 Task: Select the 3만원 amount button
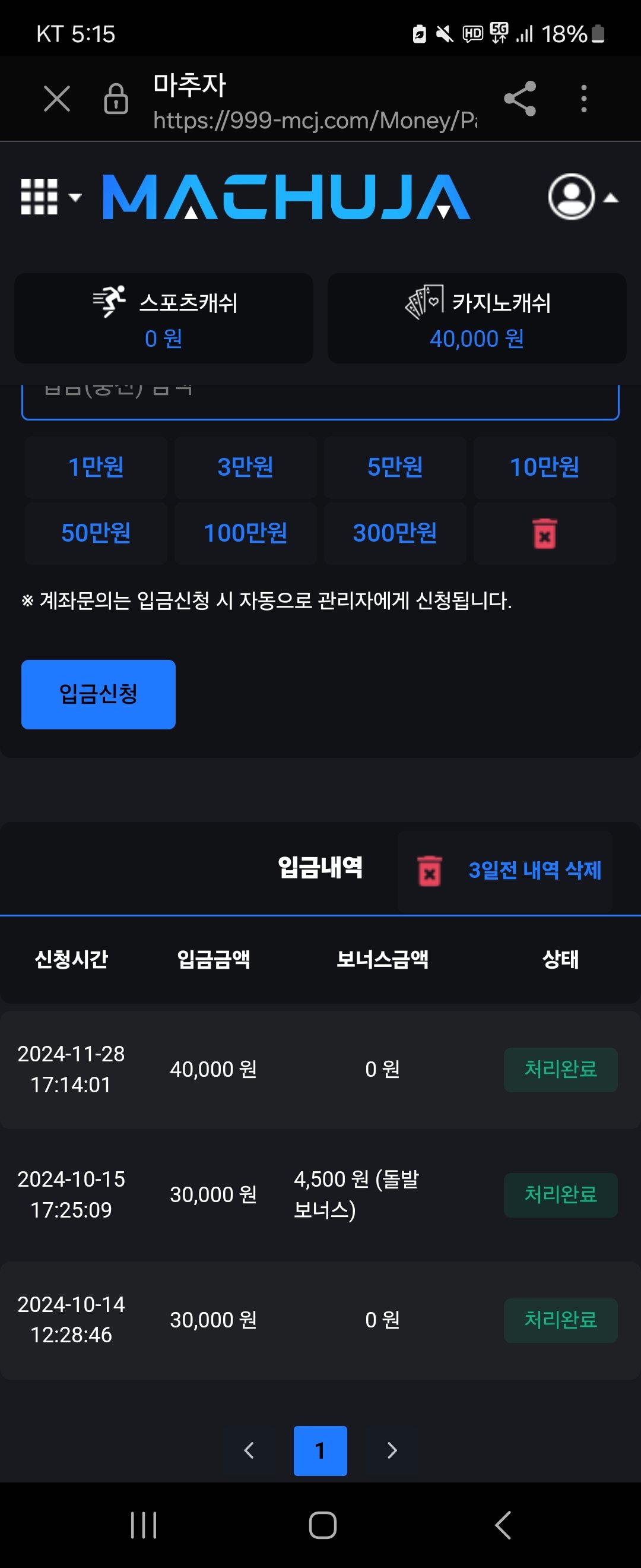coord(245,467)
